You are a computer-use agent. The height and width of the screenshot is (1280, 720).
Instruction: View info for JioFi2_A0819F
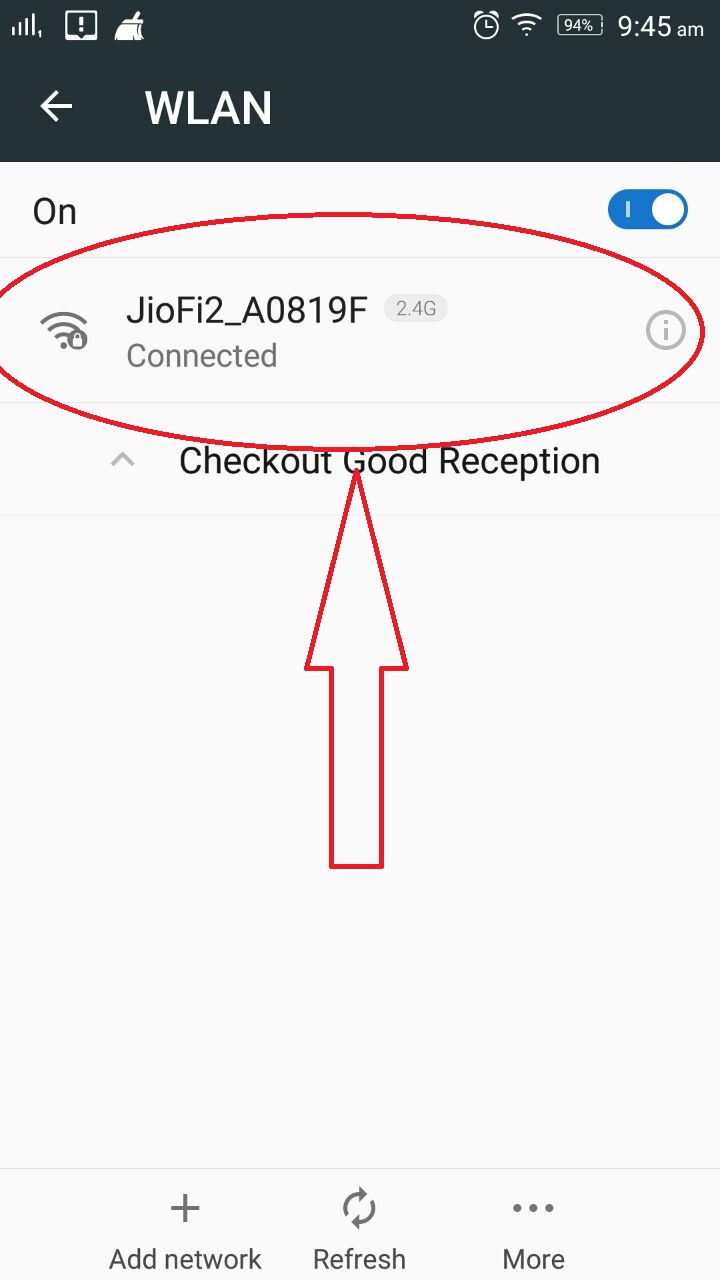click(x=666, y=330)
